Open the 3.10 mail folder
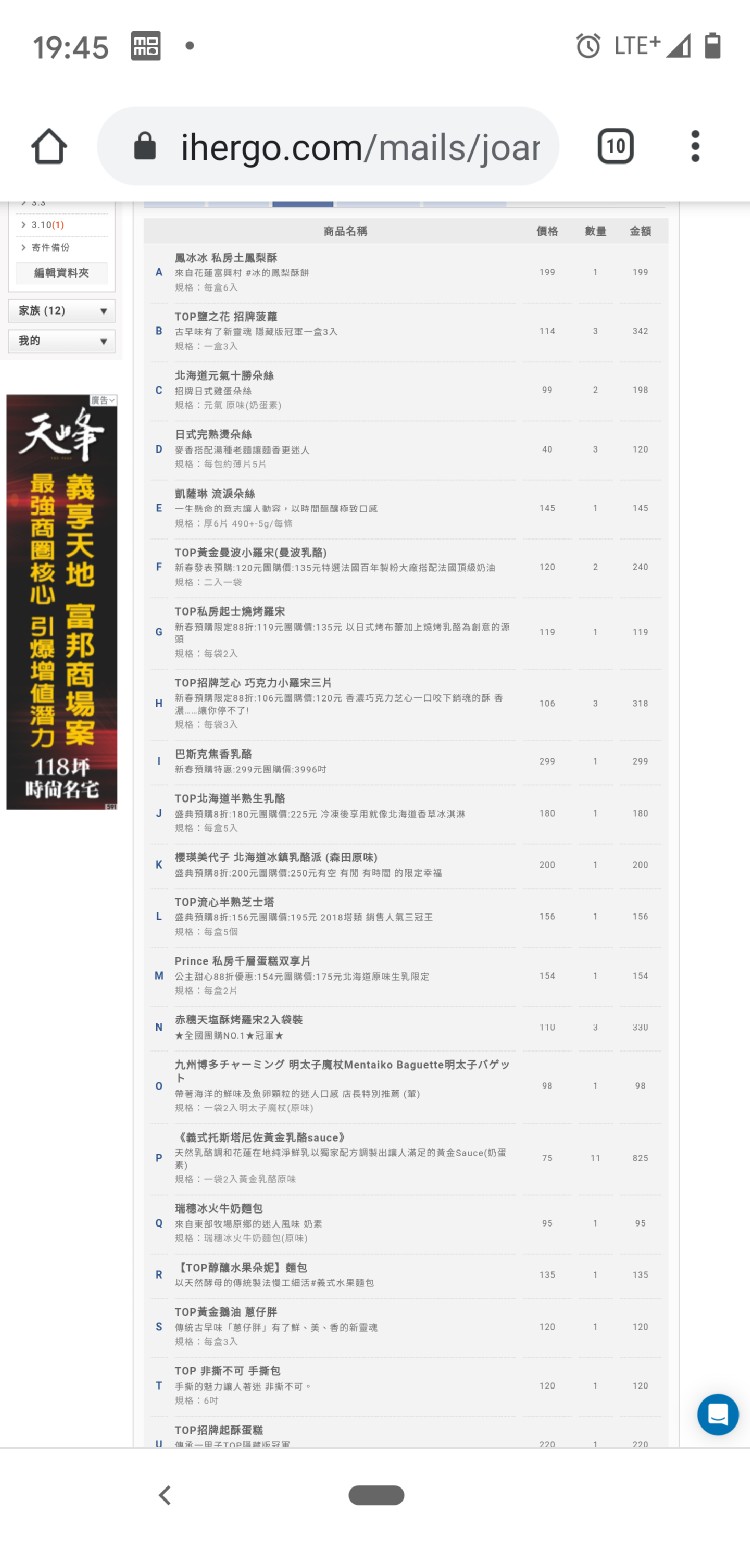Screen dimensions: 750x1541 click(47, 225)
